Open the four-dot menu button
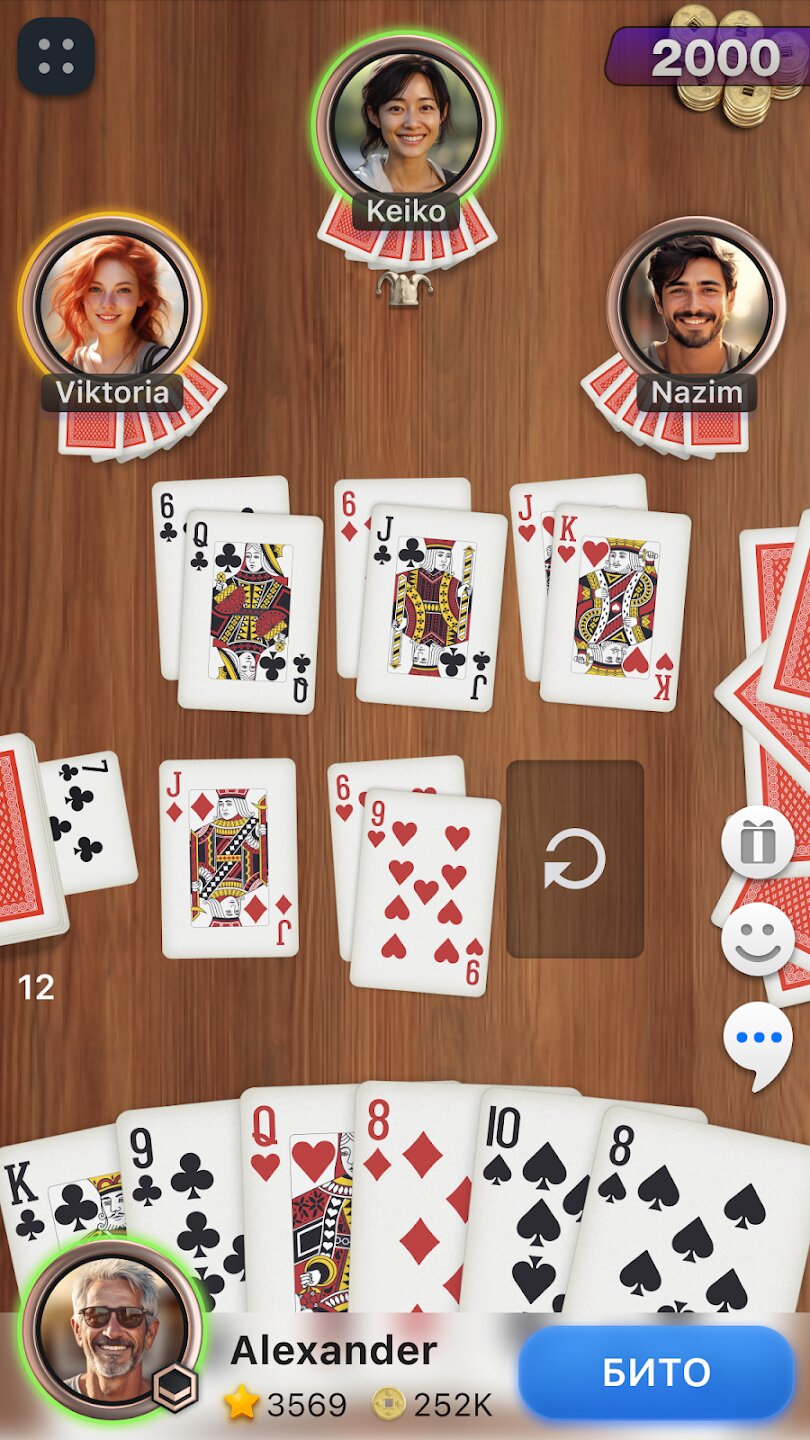810x1440 pixels. [56, 57]
